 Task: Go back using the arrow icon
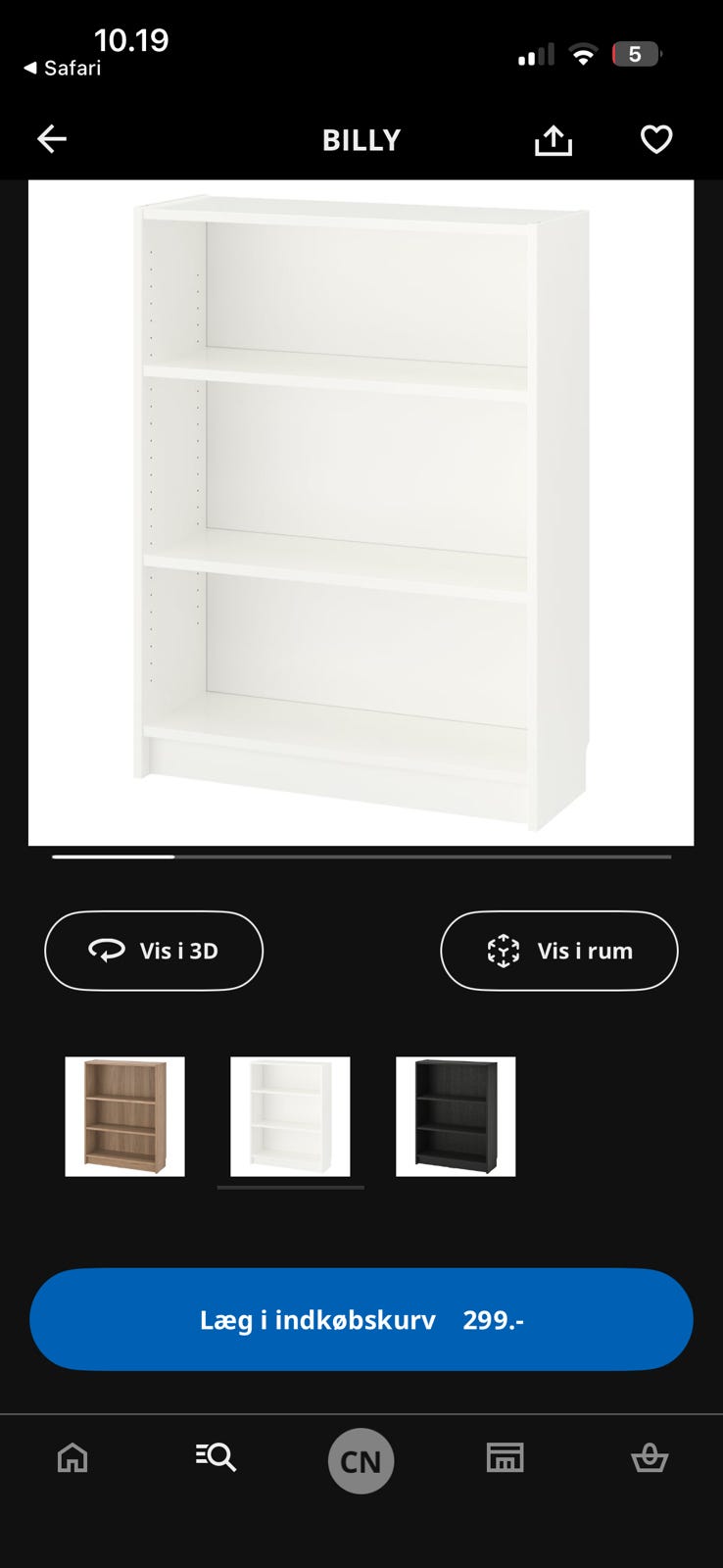[x=52, y=138]
